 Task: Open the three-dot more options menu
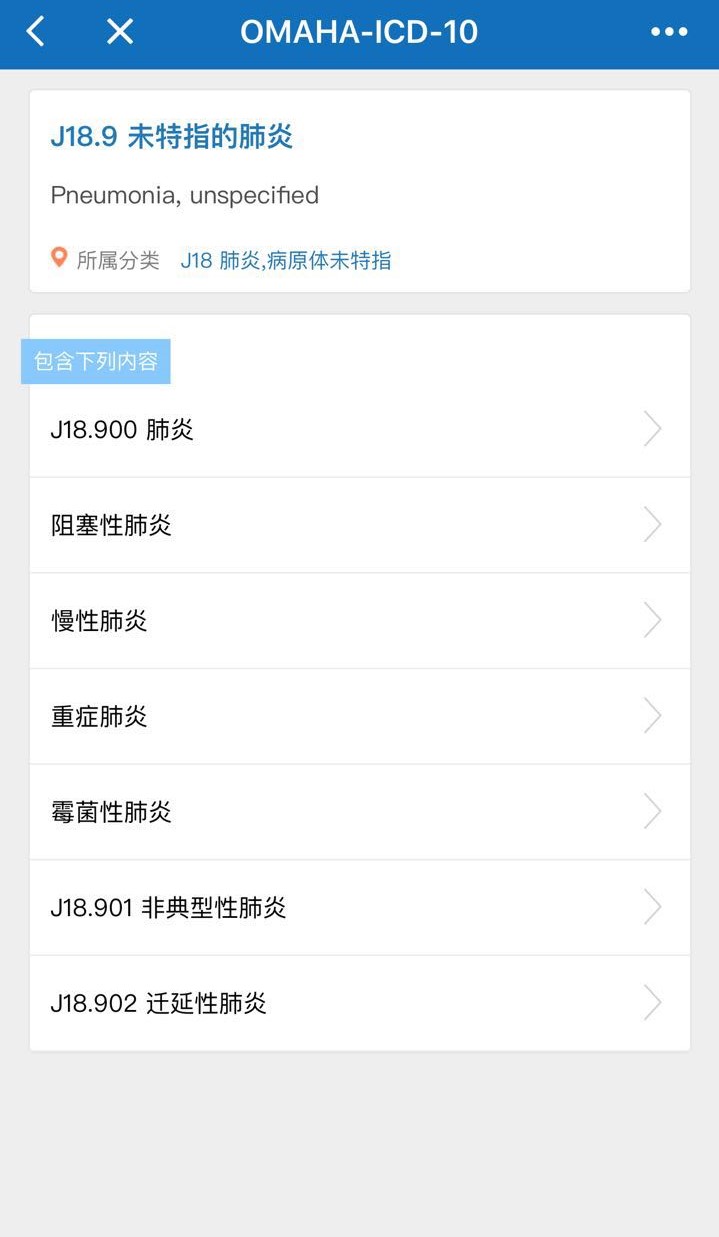click(x=669, y=32)
